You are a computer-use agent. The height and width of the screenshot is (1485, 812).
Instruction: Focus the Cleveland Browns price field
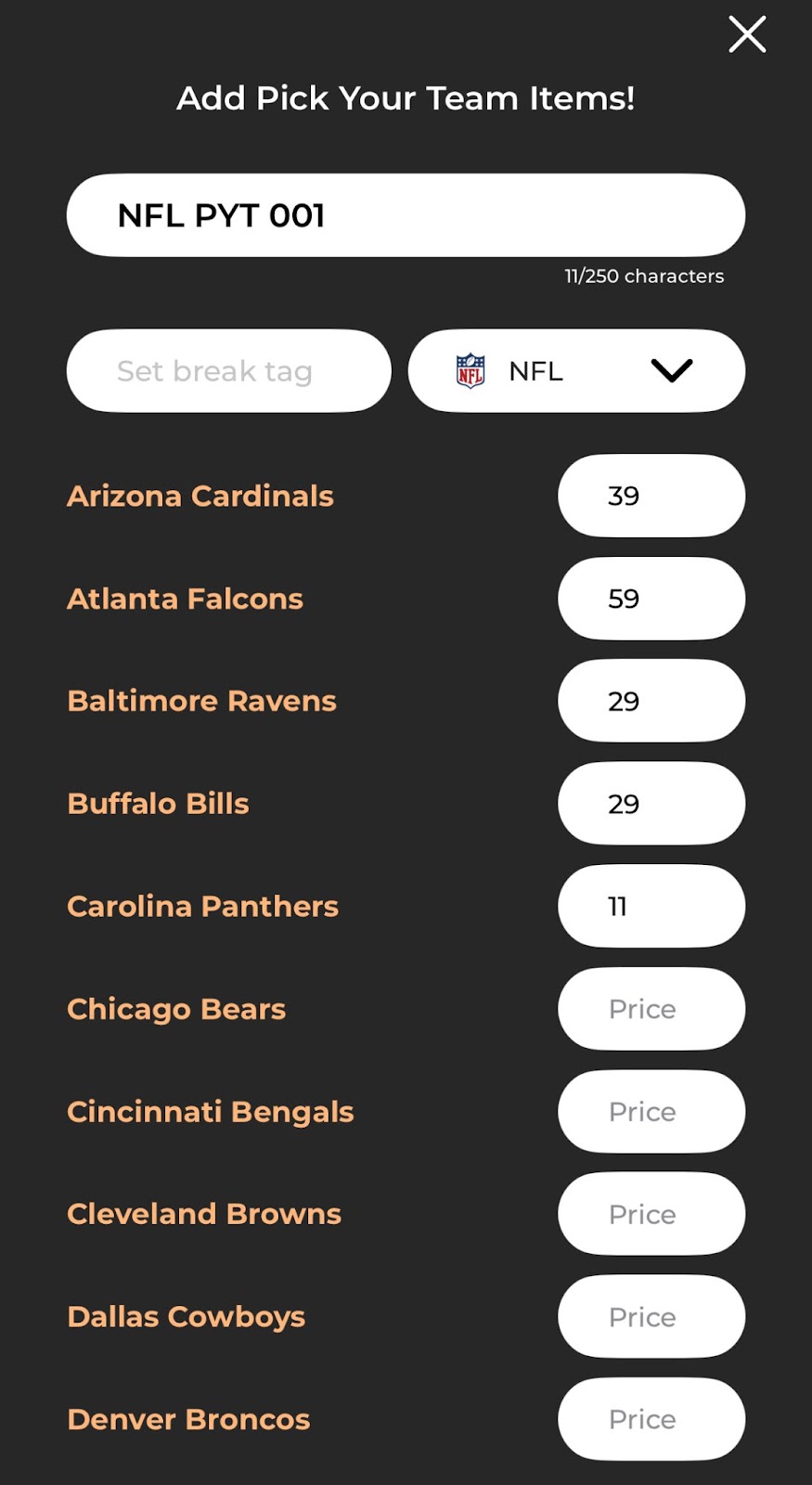[x=651, y=1214]
